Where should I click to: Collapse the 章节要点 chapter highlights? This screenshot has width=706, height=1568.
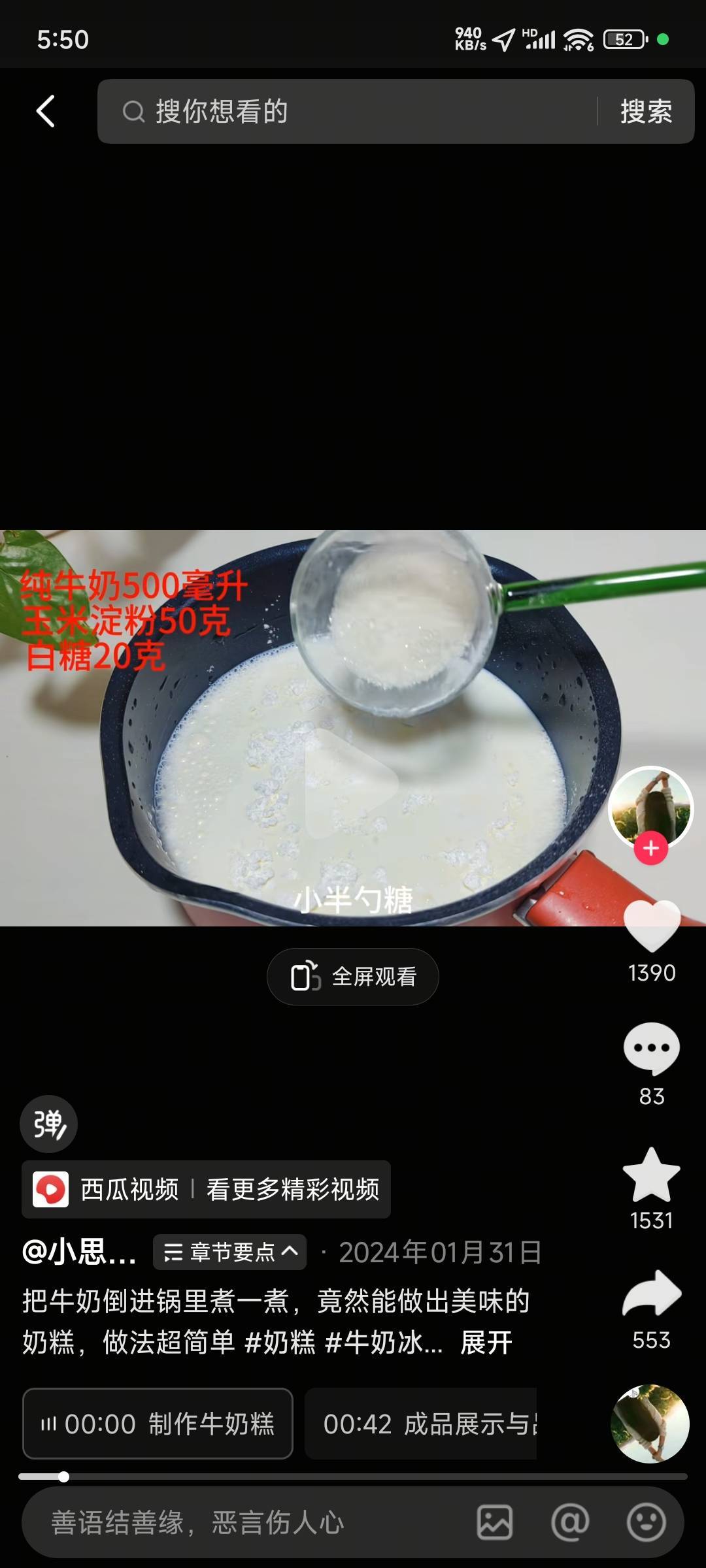coord(229,1252)
